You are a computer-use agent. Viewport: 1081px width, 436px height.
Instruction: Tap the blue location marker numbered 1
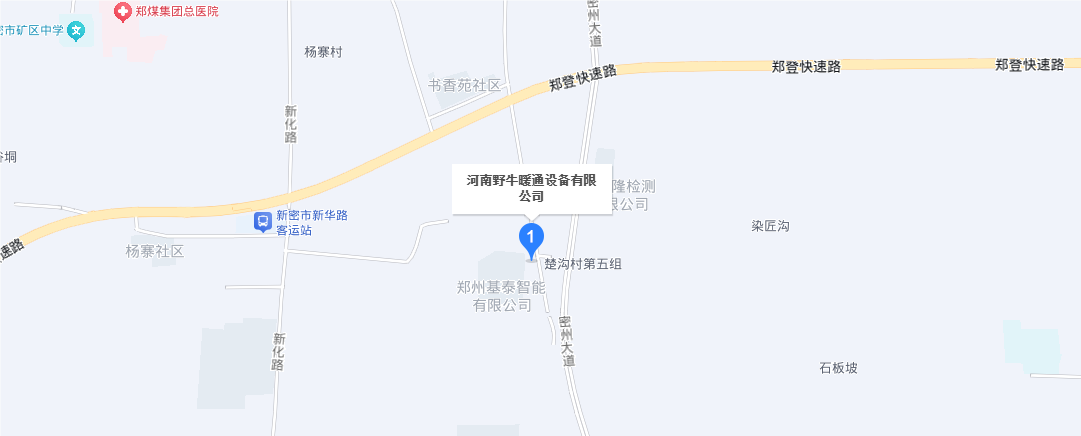click(x=530, y=239)
